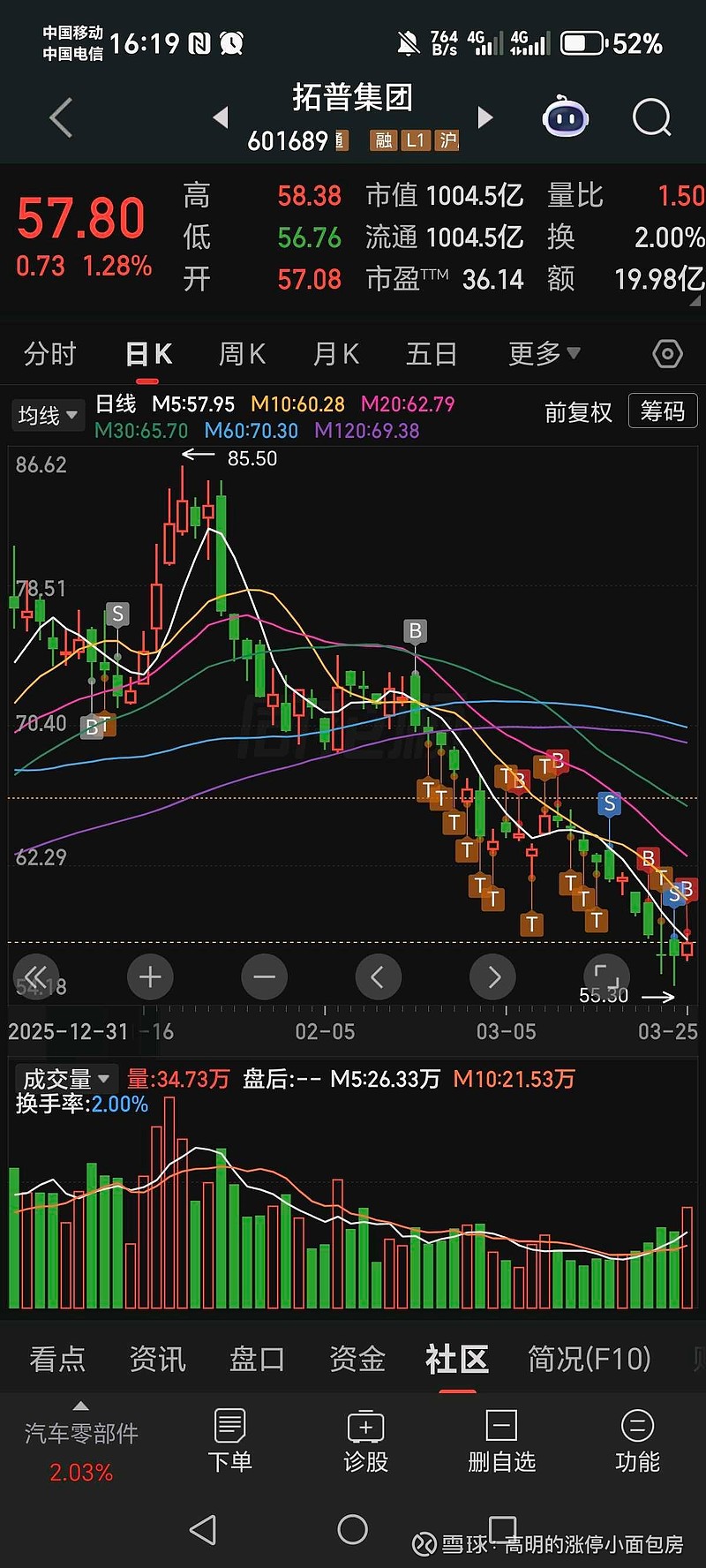
Task: Open 诊股 stock diagnosis
Action: 365,1439
